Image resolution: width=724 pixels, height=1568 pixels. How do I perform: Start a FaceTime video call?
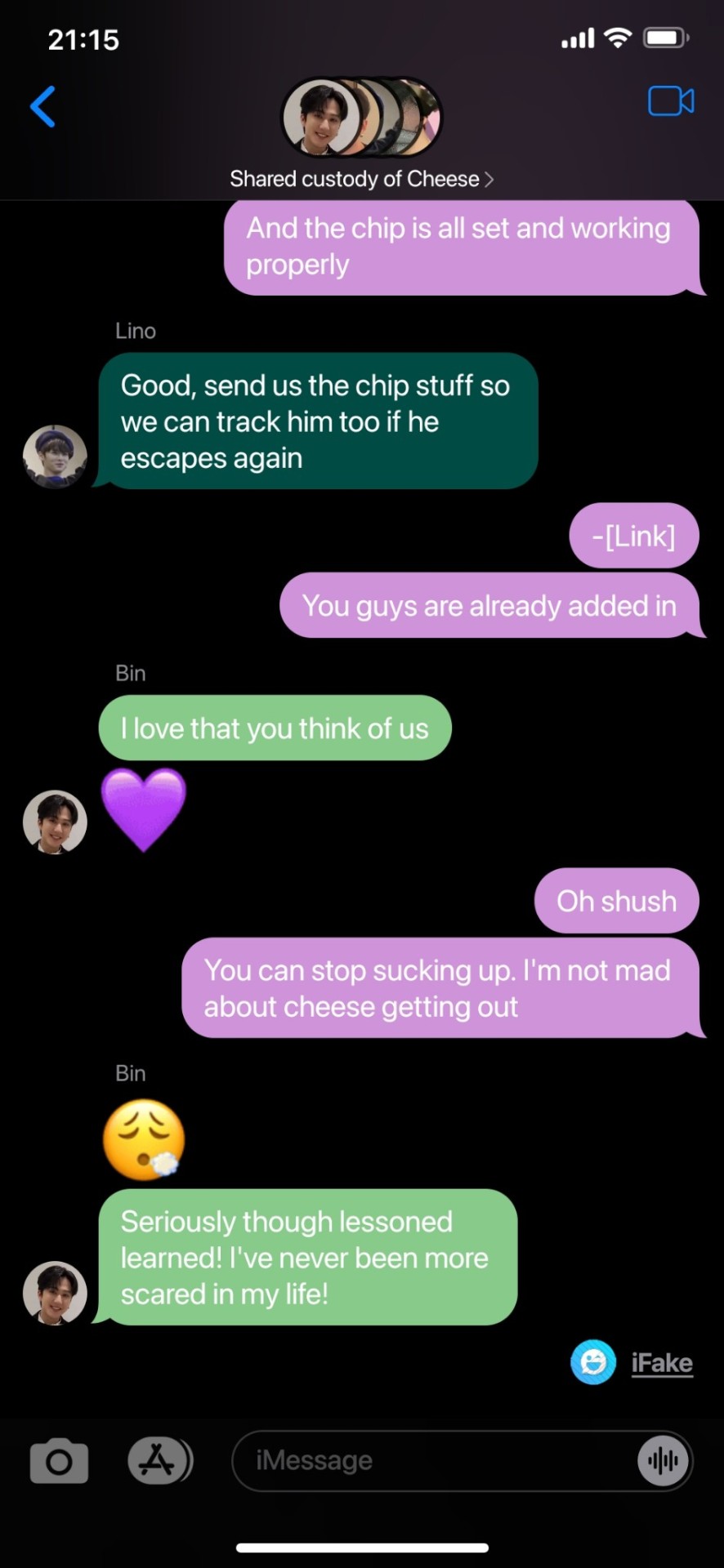pyautogui.click(x=670, y=102)
